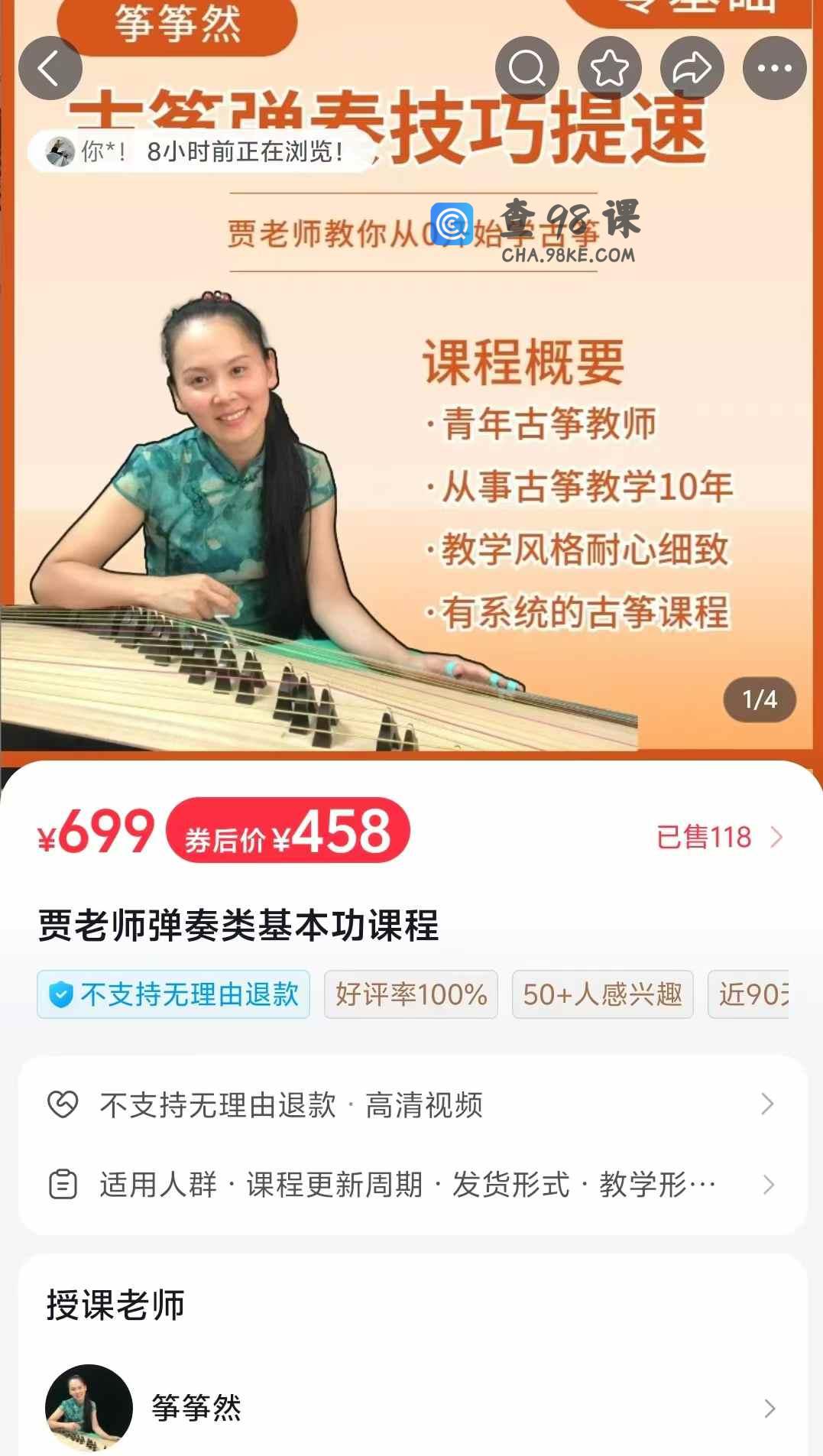Favorite this course with the star icon
823x1456 pixels.
click(x=610, y=69)
